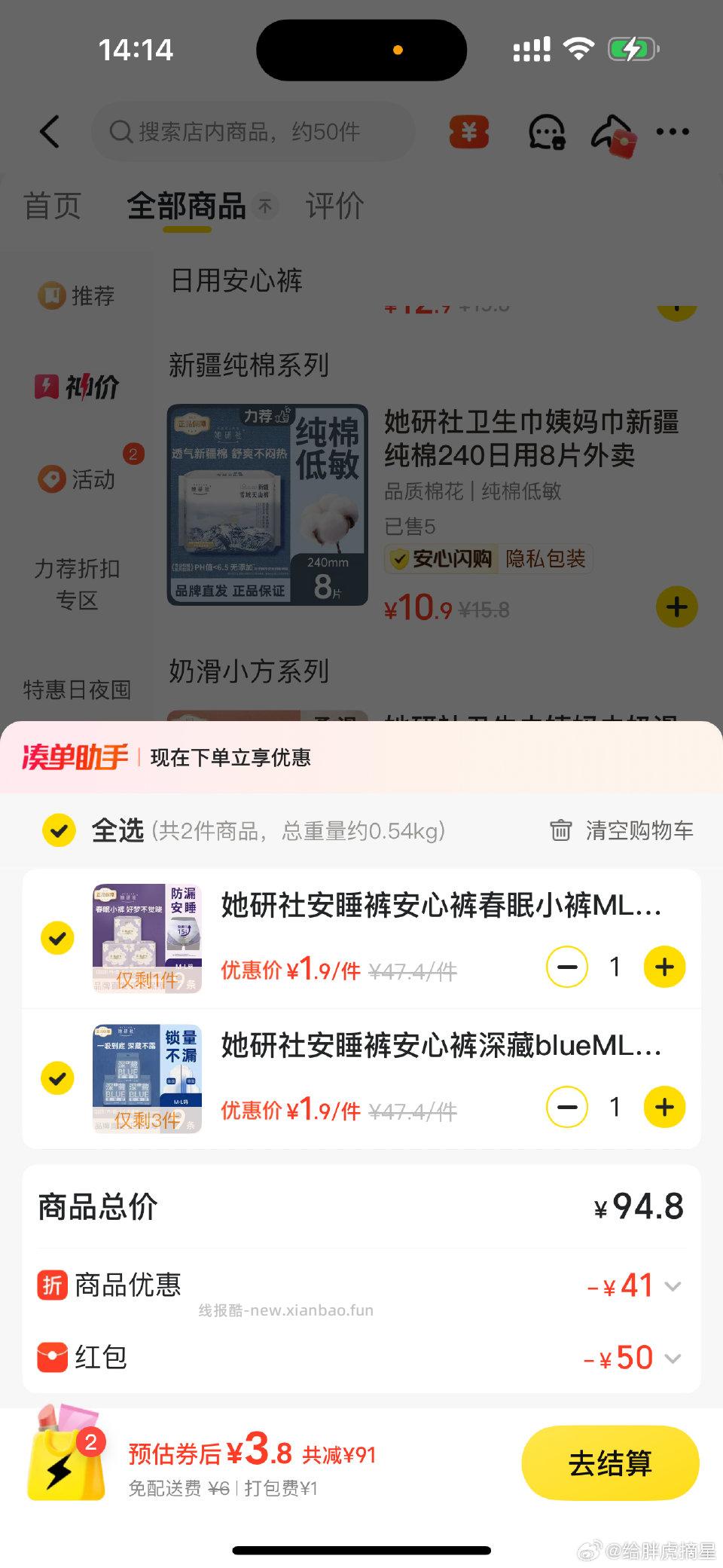Click the trash icon to clear cart (清空购物车)

tap(560, 830)
